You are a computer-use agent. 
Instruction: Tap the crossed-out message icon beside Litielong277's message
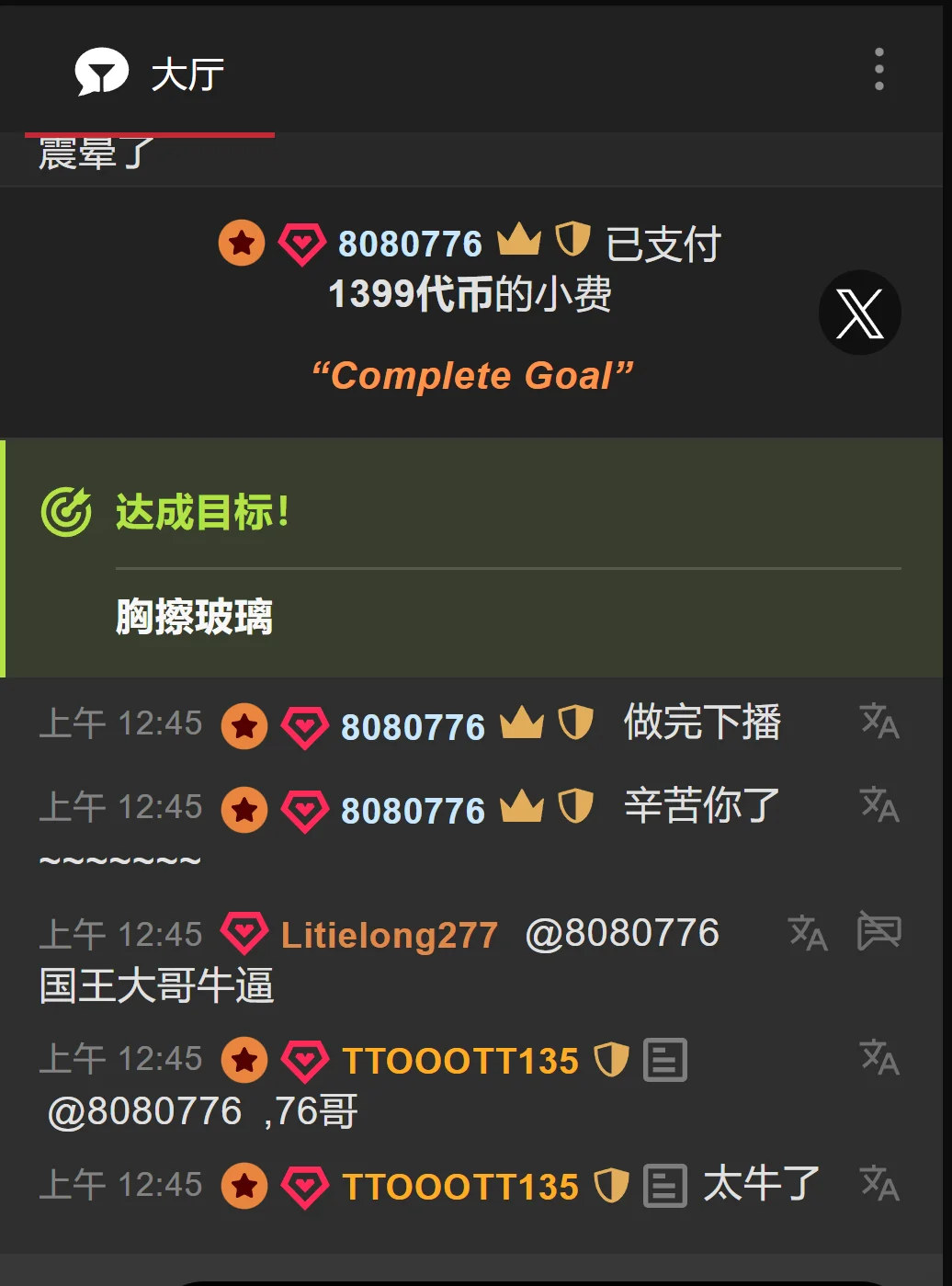click(x=878, y=932)
